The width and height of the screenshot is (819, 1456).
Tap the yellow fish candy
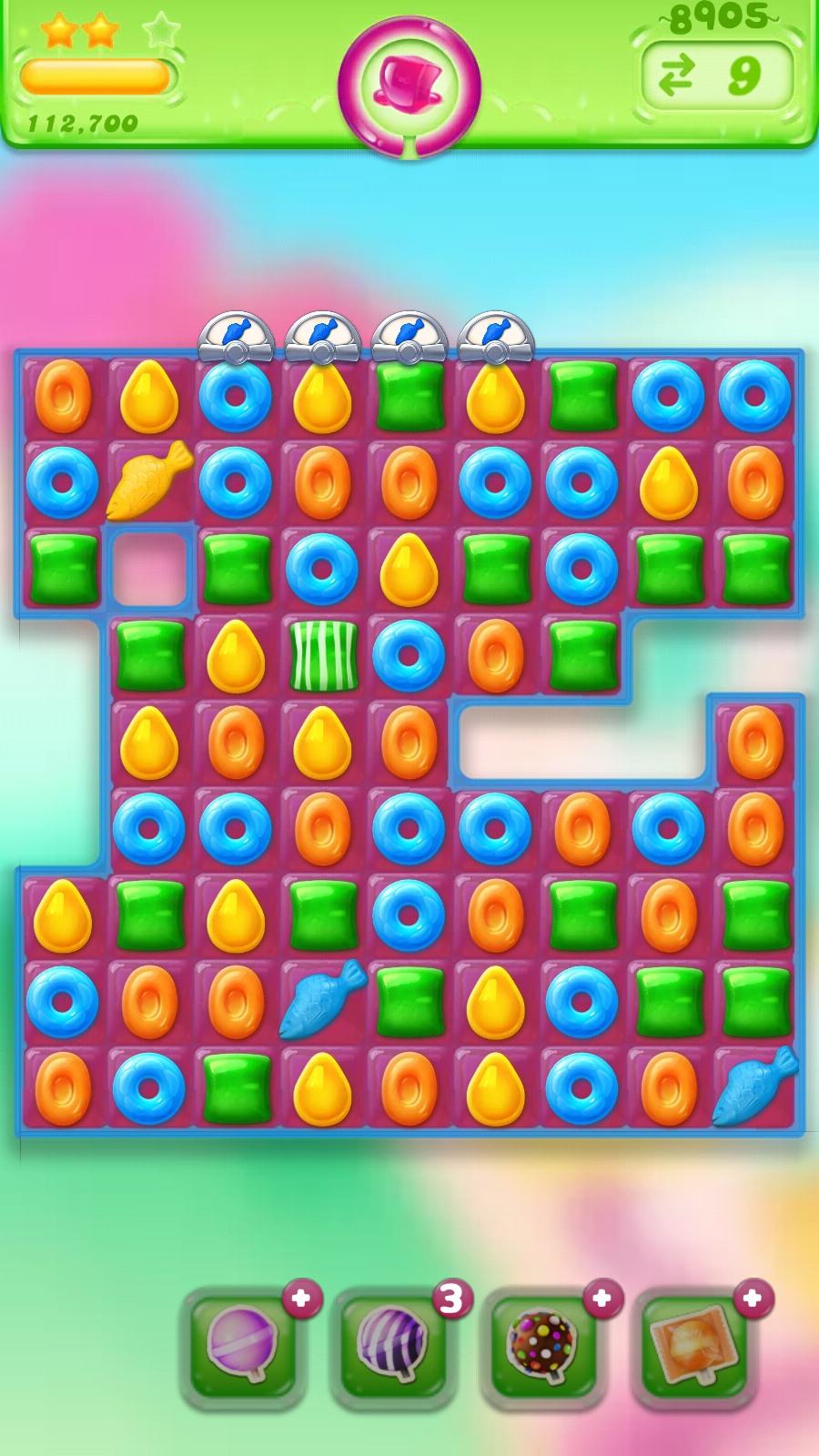point(149,480)
